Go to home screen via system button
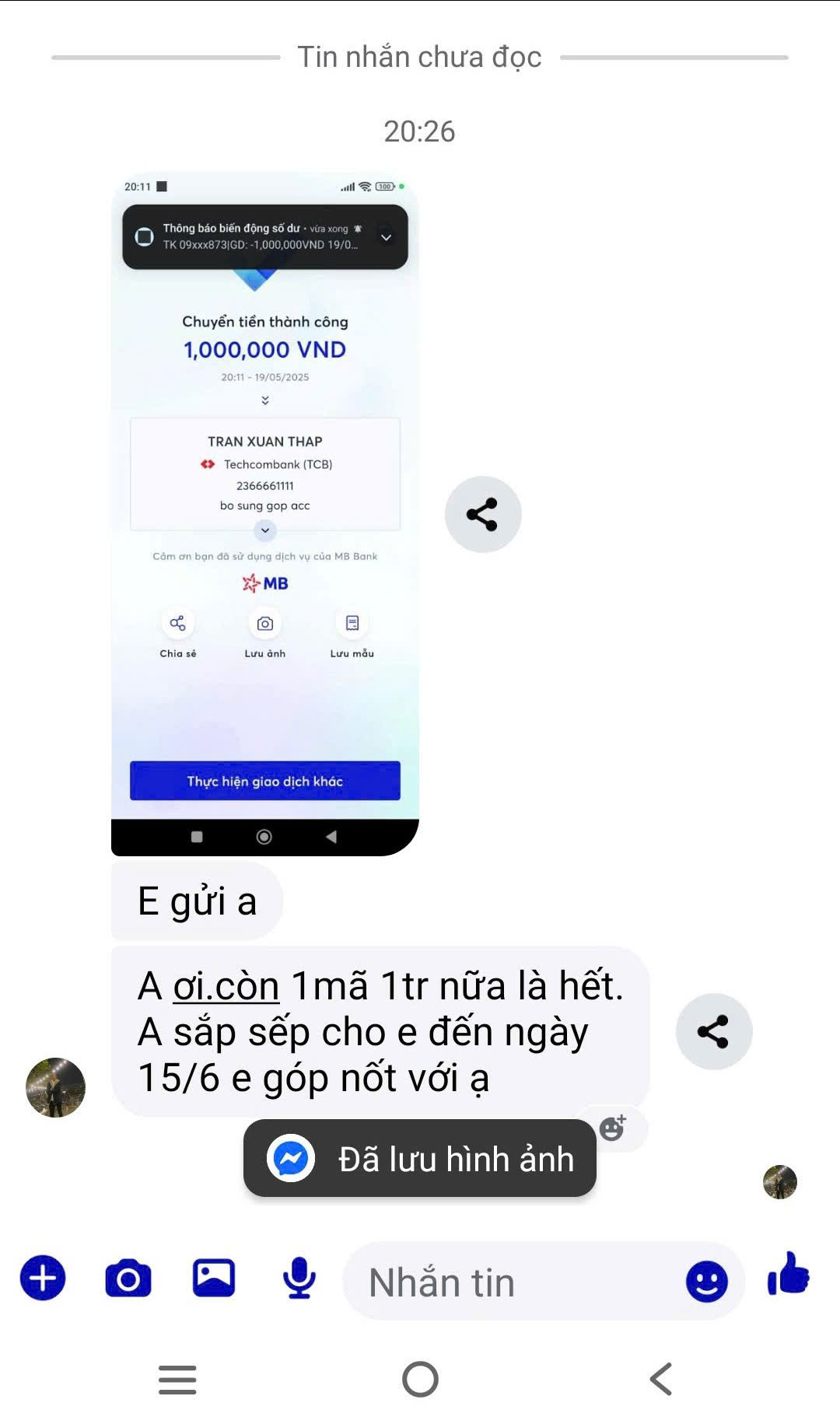840x1424 pixels. click(x=420, y=1379)
